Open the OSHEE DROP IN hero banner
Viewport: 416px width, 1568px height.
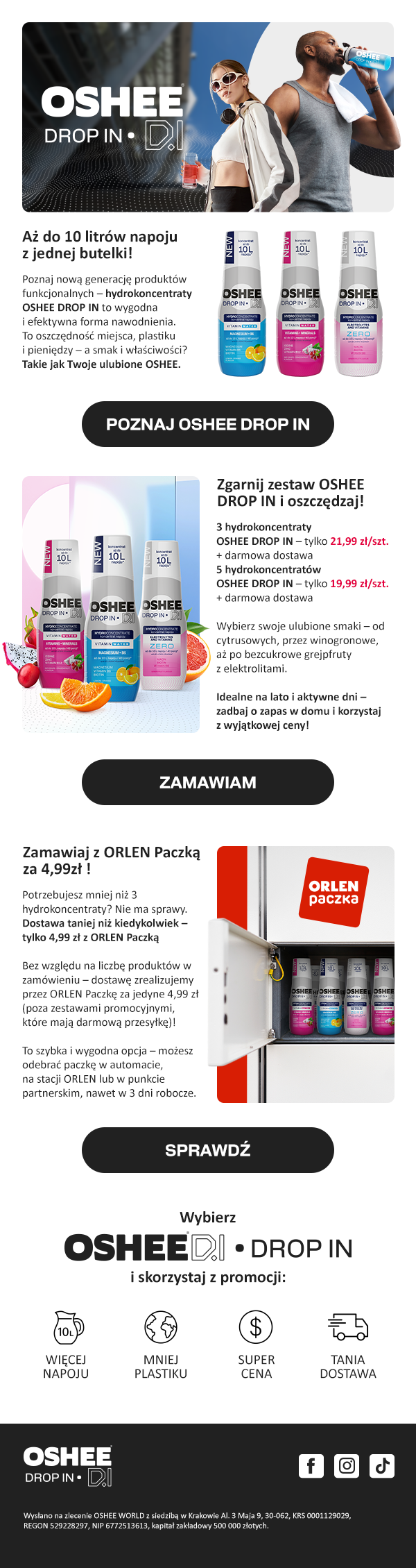[208, 117]
